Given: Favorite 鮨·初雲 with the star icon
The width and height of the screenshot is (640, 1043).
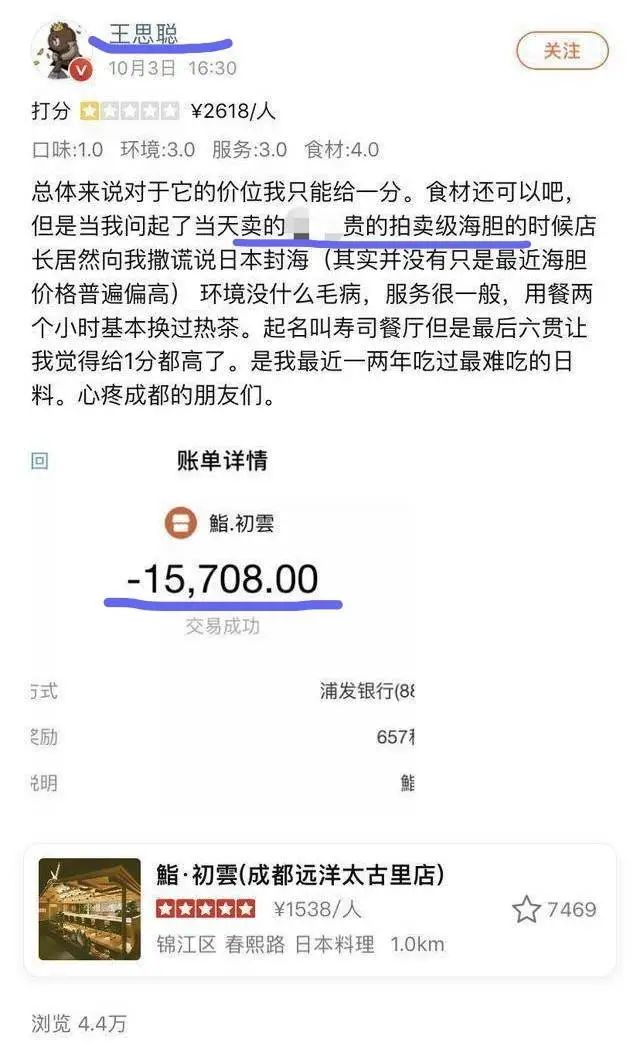Looking at the screenshot, I should pyautogui.click(x=526, y=909).
